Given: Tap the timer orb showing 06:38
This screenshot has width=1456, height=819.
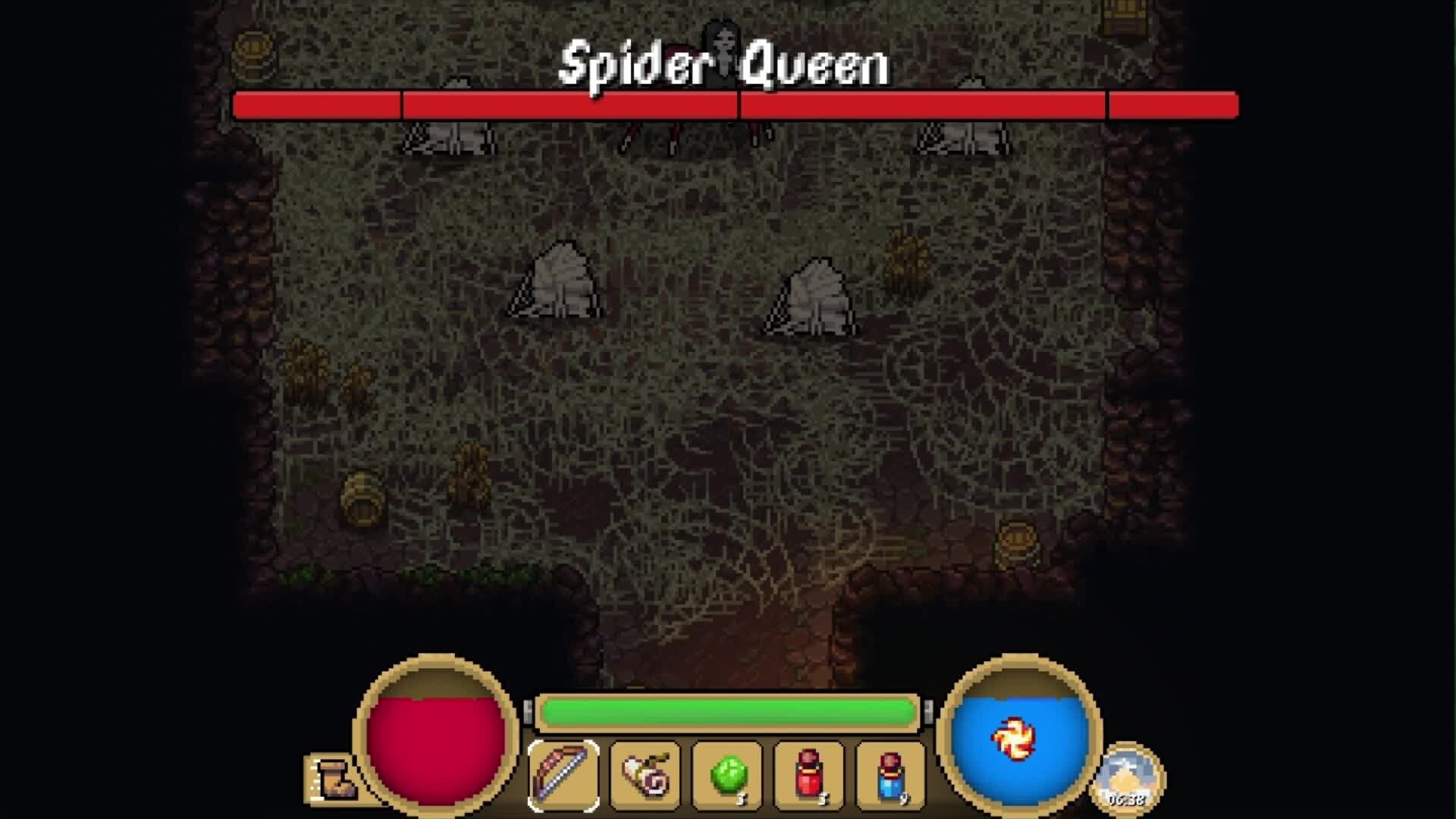Looking at the screenshot, I should (x=1128, y=780).
